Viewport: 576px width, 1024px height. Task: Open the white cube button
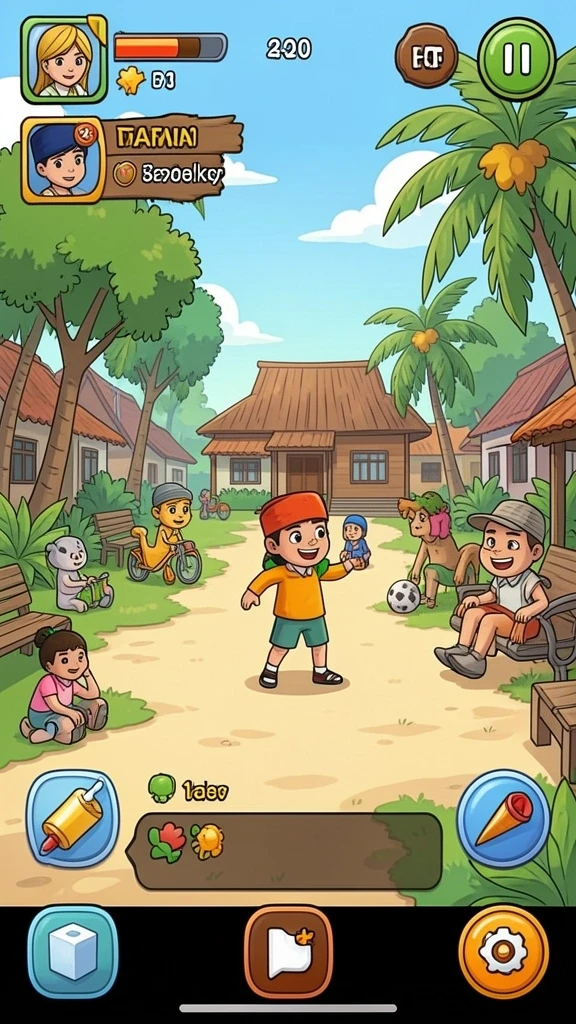pos(72,952)
